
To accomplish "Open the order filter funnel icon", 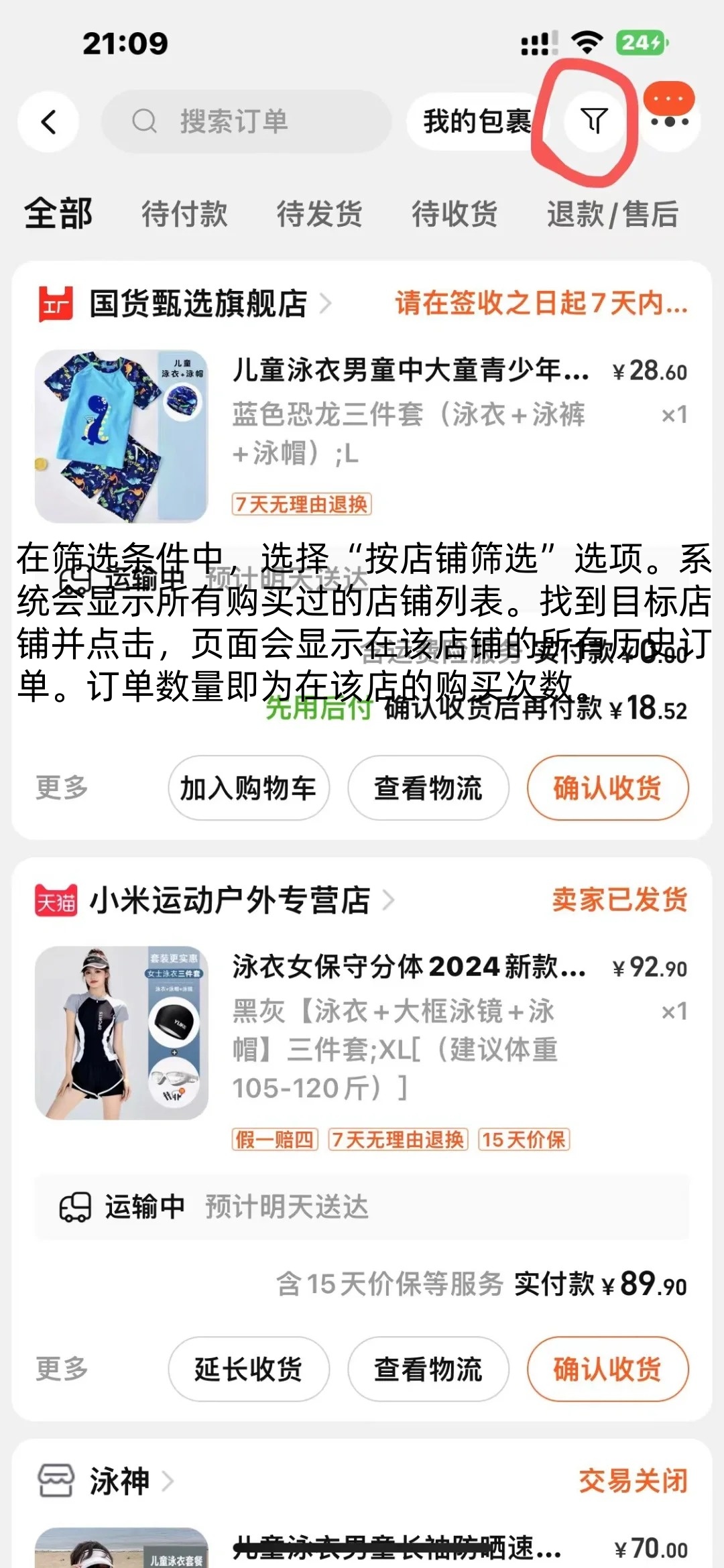I will 594,121.
